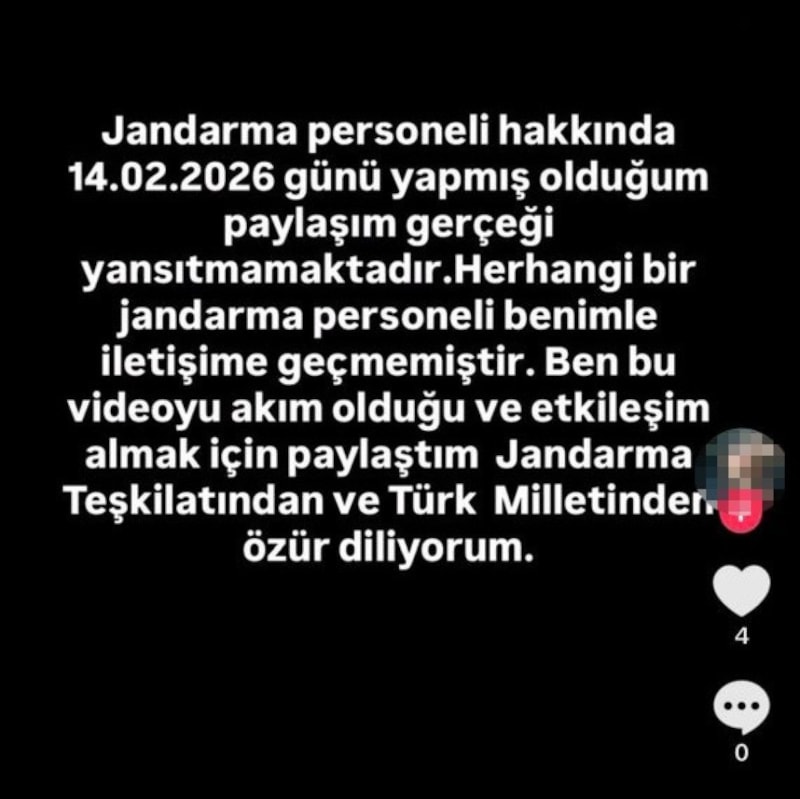Follow the creator via red plus badge
This screenshot has height=799, width=800.
(742, 512)
